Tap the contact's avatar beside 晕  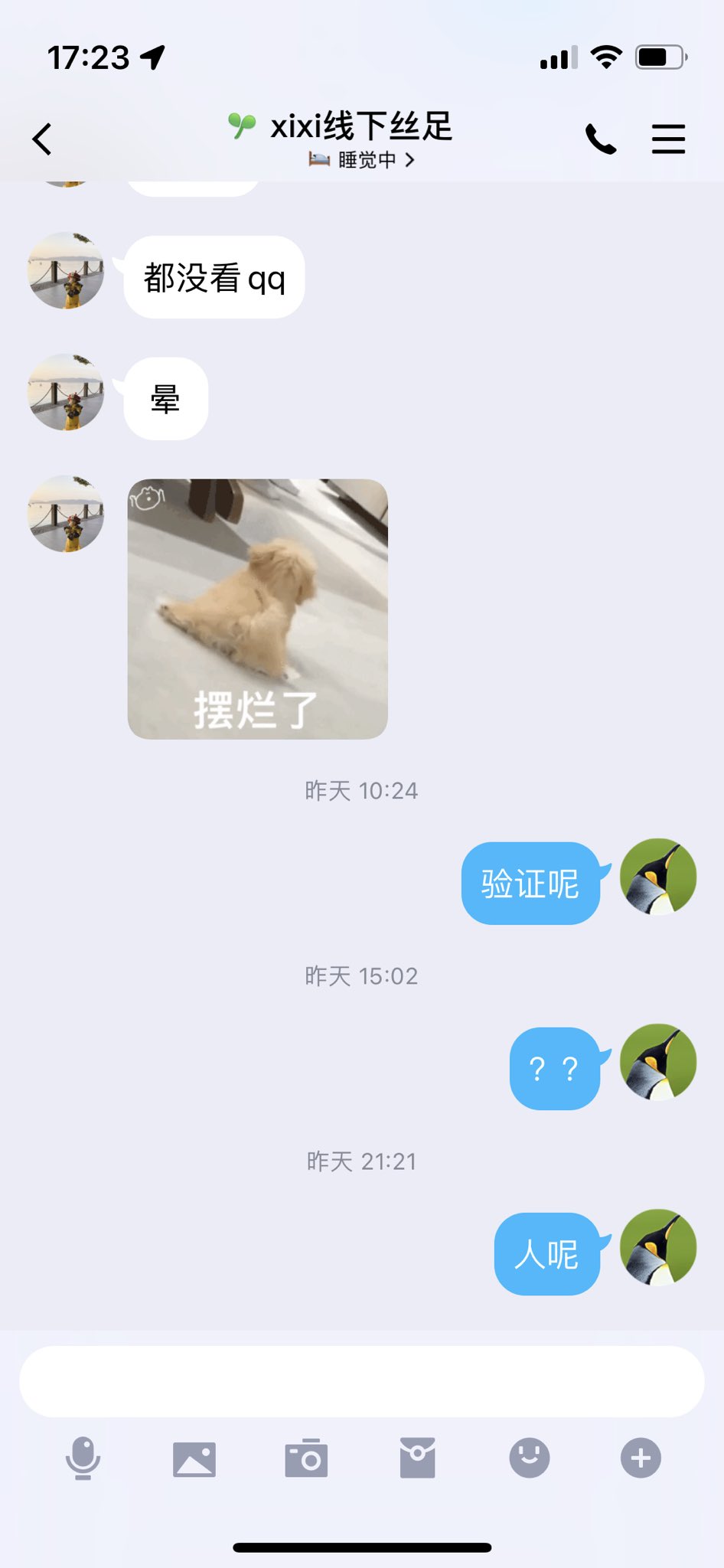click(66, 394)
